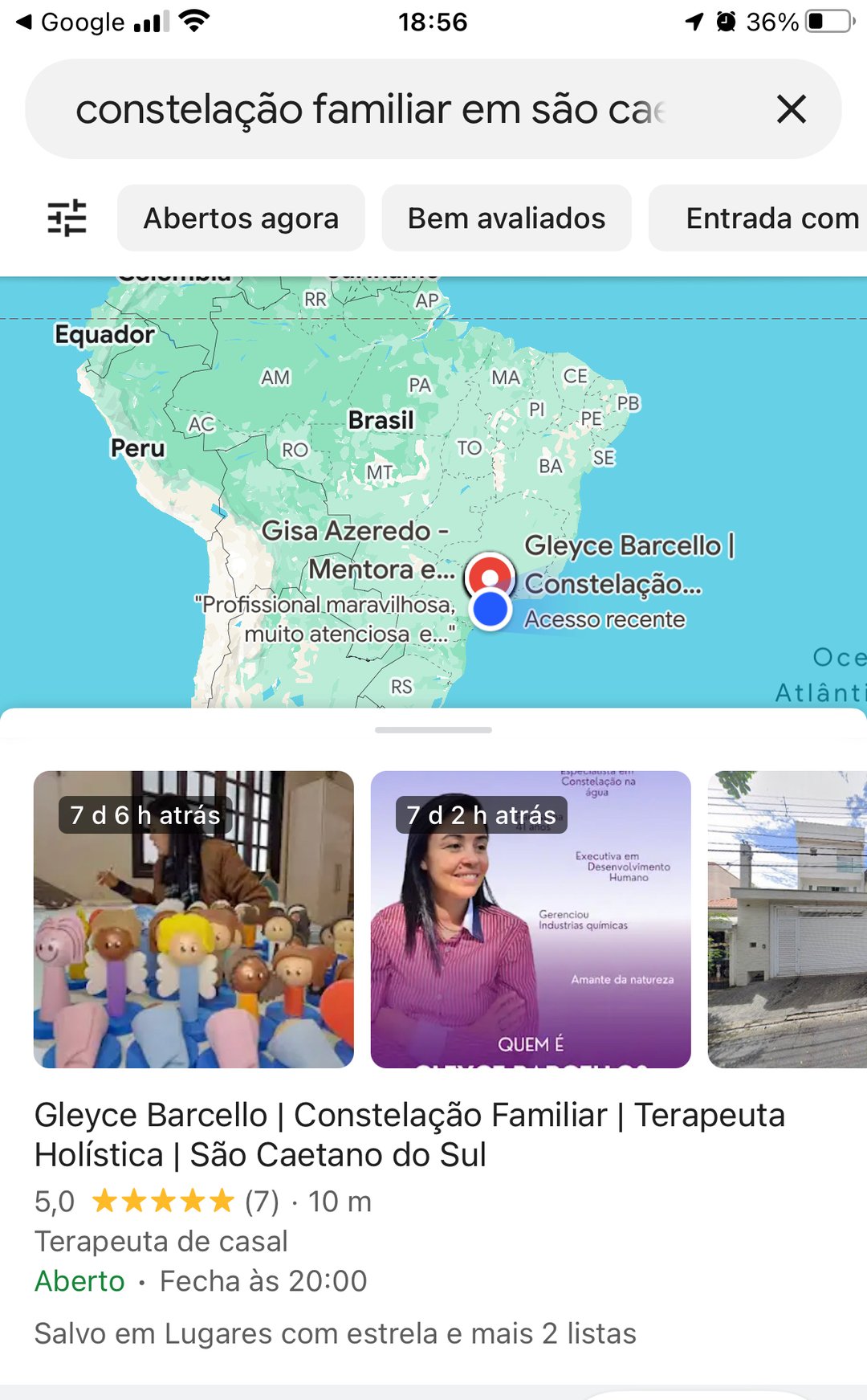The height and width of the screenshot is (1400, 867).
Task: Open the Gleyce photo from 7 d 2 h atrás
Action: click(531, 919)
